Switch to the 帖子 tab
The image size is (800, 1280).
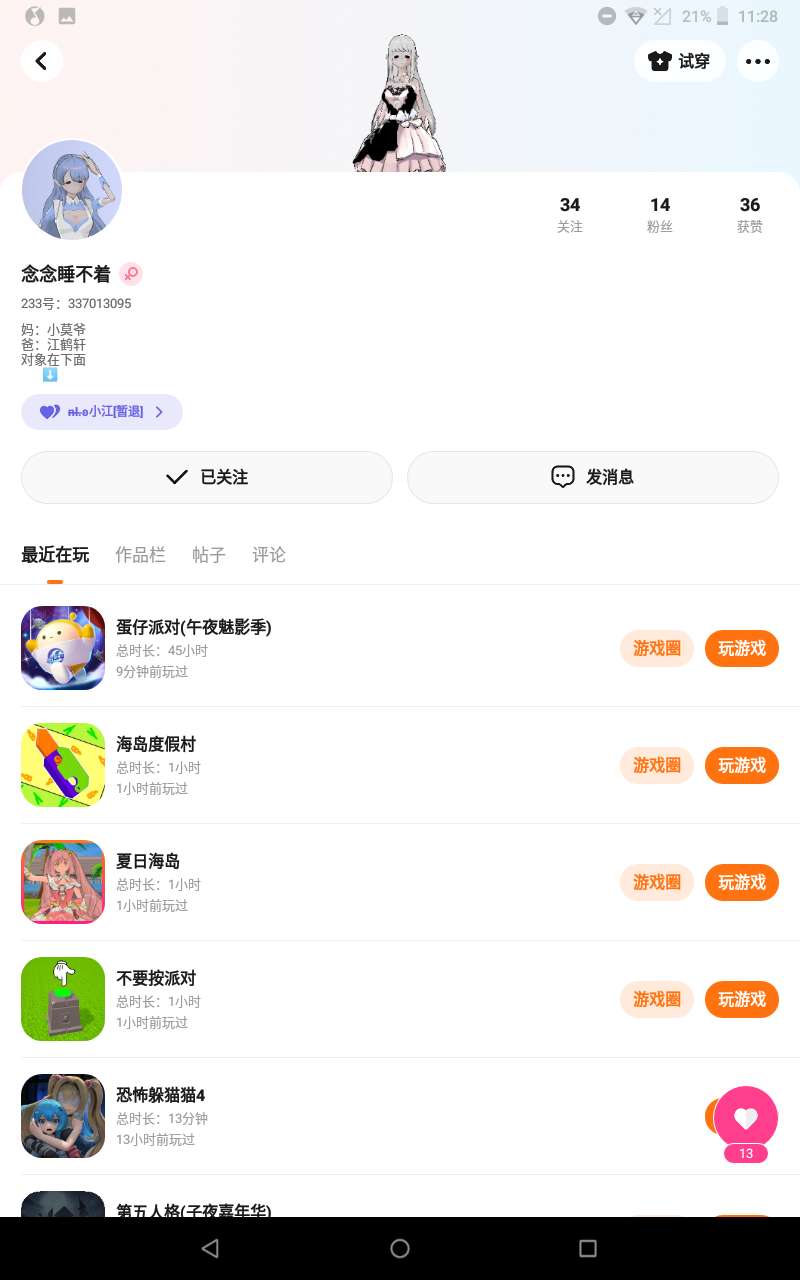(x=209, y=555)
